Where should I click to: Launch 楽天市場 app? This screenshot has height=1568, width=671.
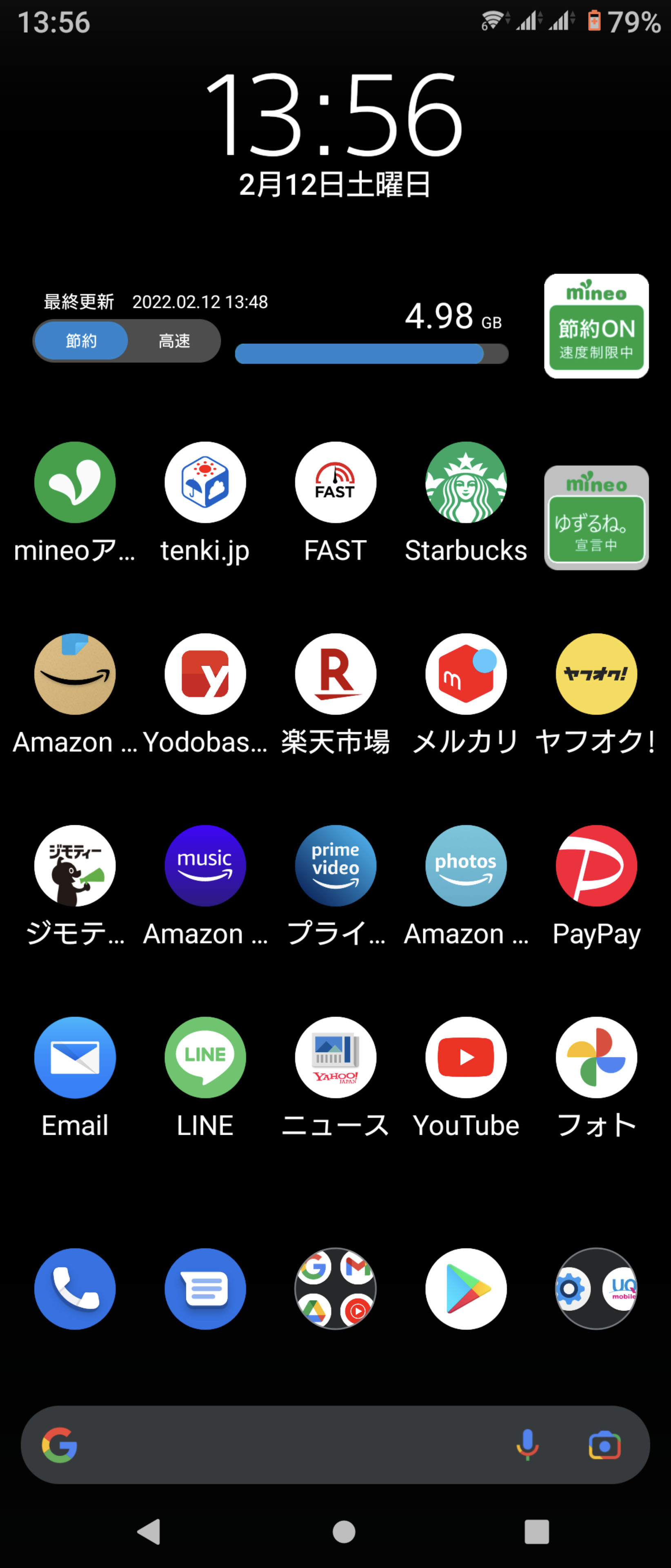tap(335, 675)
